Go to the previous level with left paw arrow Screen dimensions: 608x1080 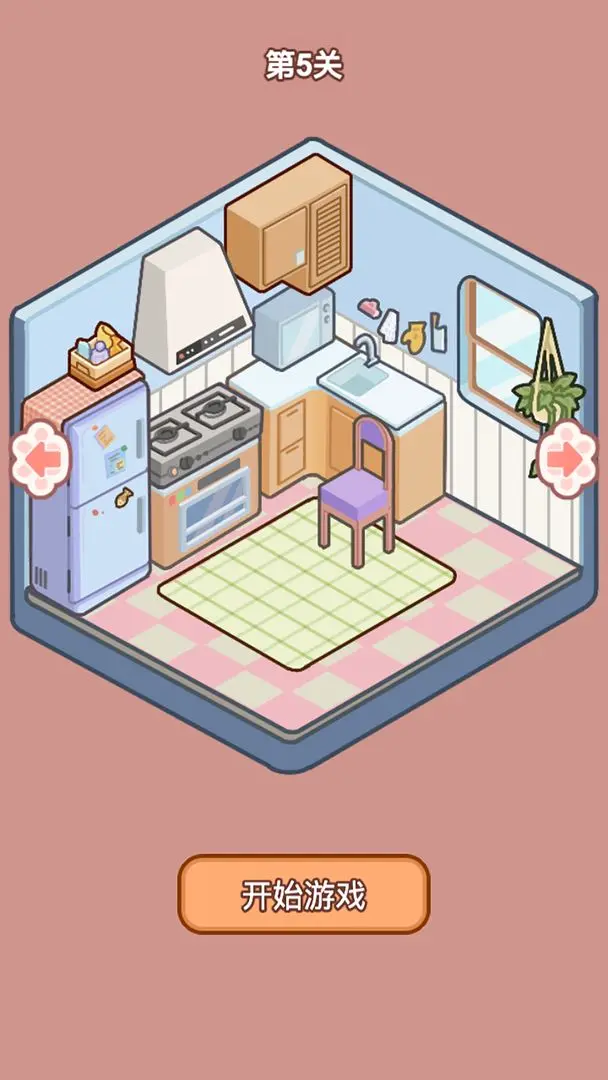40,459
